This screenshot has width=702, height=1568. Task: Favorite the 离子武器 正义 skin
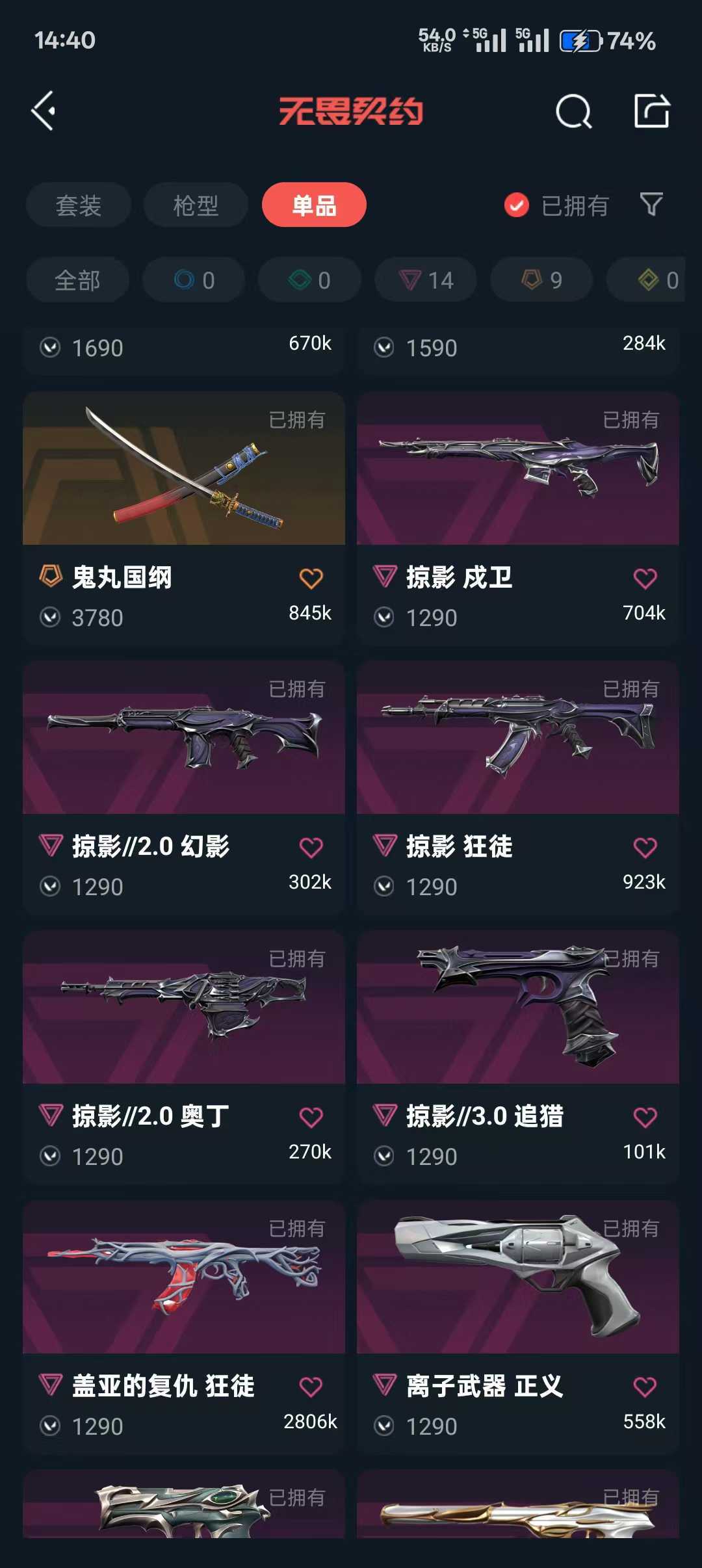(645, 1387)
